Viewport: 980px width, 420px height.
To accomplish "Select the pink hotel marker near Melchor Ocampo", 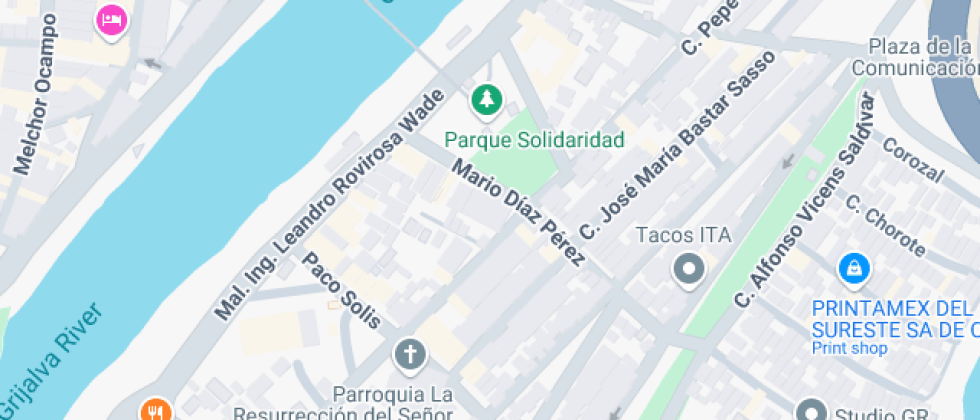I will point(111,18).
